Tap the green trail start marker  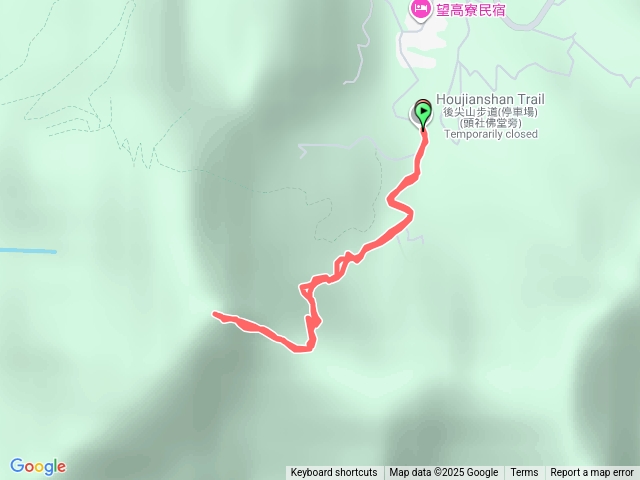[x=423, y=114]
